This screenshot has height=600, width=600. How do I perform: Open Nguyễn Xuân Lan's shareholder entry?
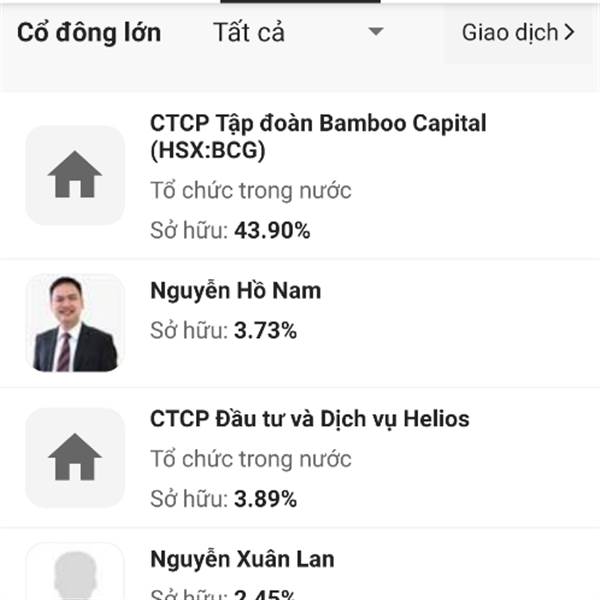pyautogui.click(x=242, y=559)
